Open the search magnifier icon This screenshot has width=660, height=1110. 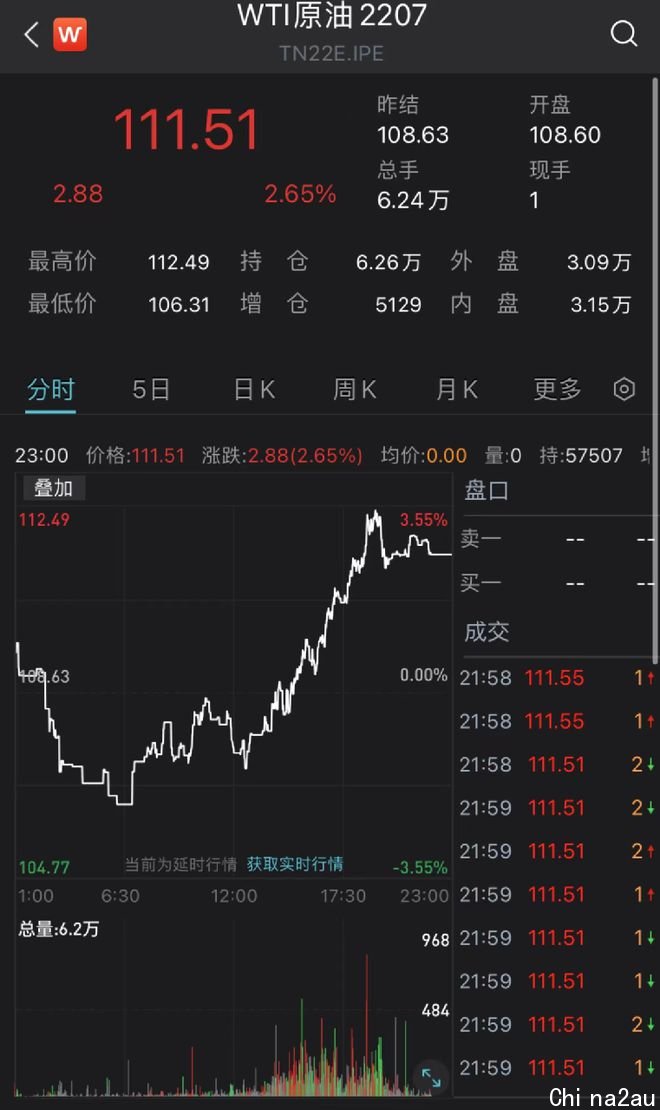(x=623, y=33)
